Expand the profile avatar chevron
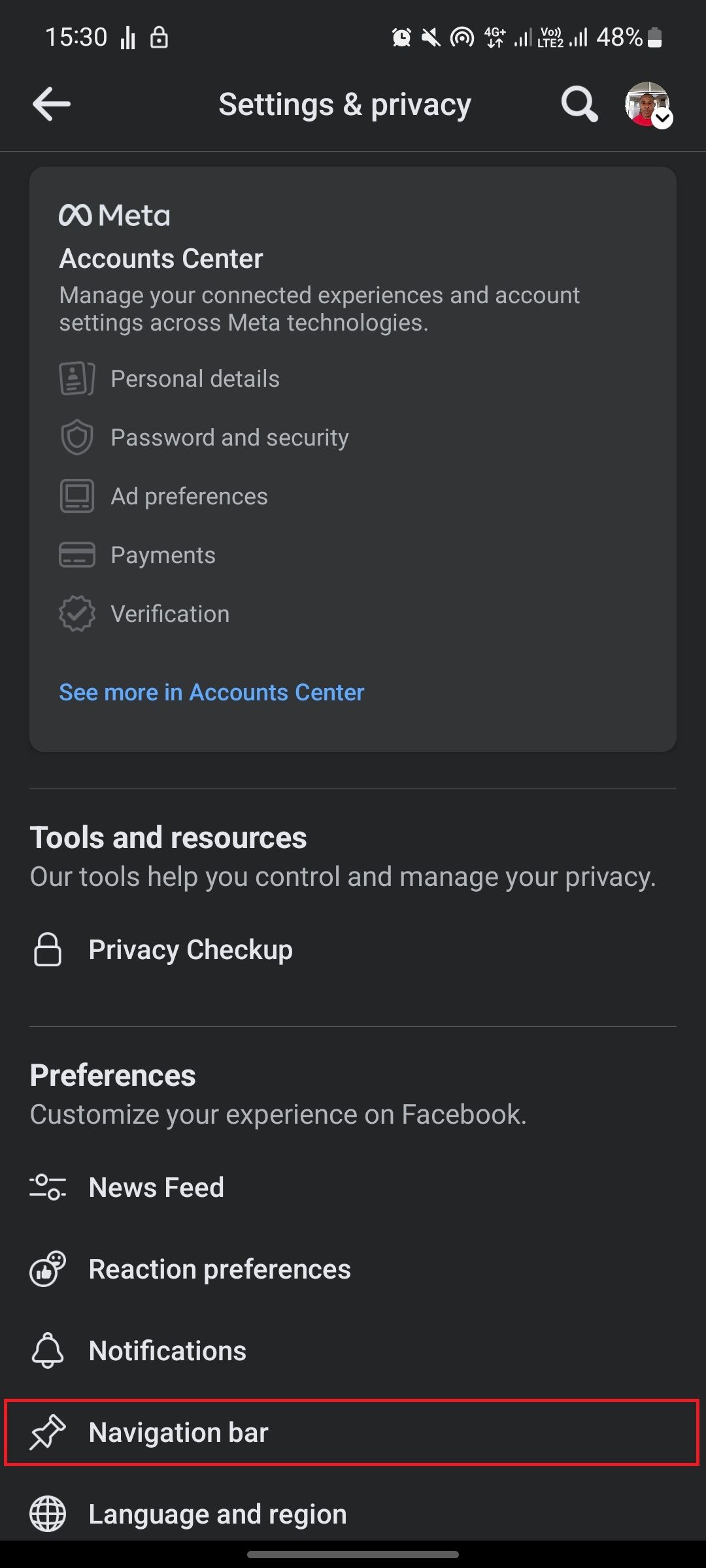Screen dimensions: 706x1568 click(x=664, y=120)
